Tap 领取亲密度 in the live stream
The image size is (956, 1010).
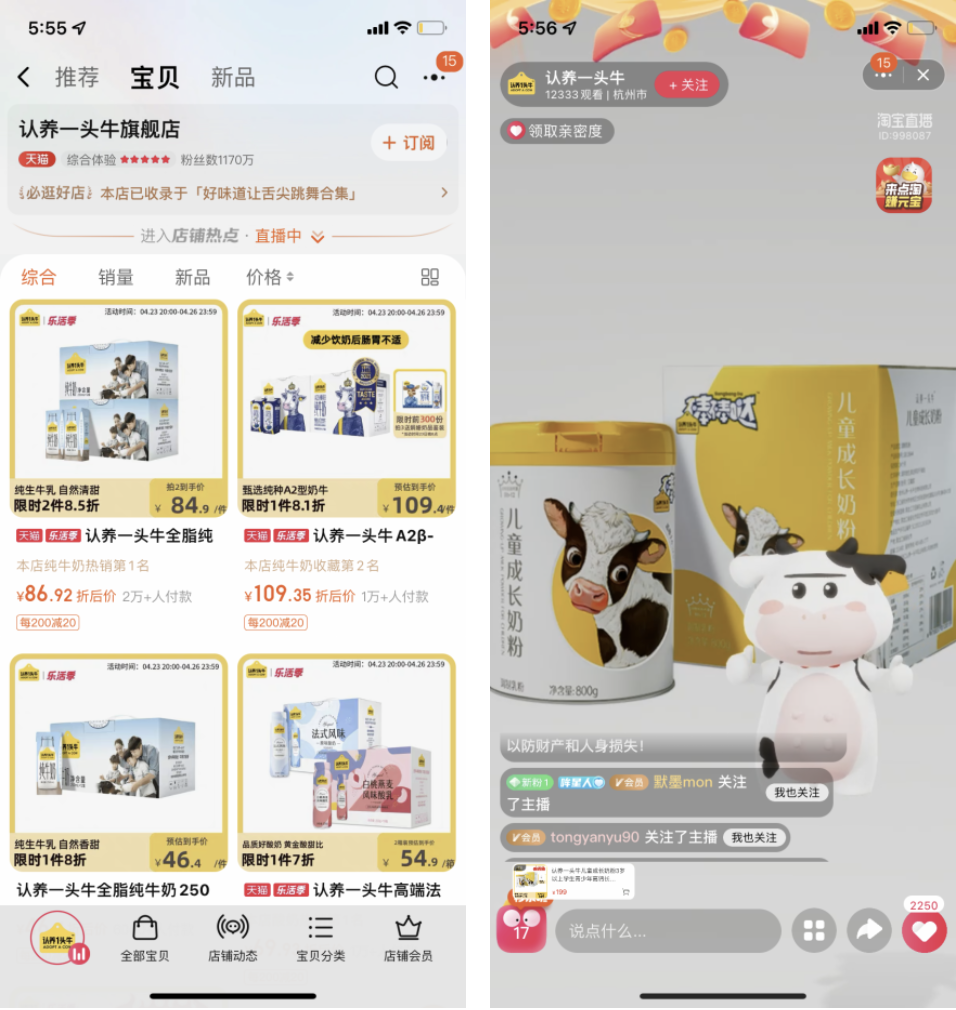point(557,130)
